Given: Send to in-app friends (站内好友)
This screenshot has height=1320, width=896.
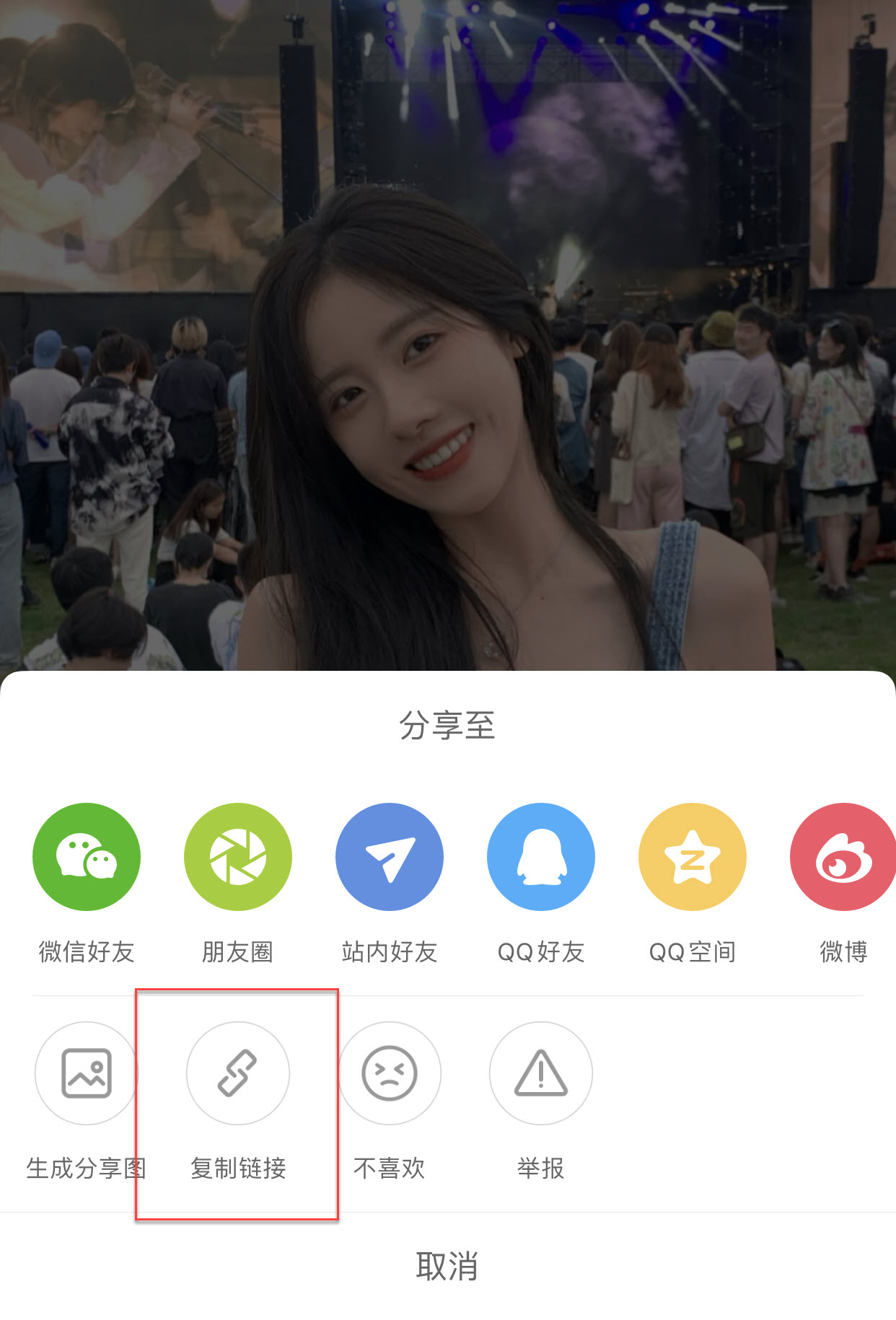Looking at the screenshot, I should tap(390, 857).
